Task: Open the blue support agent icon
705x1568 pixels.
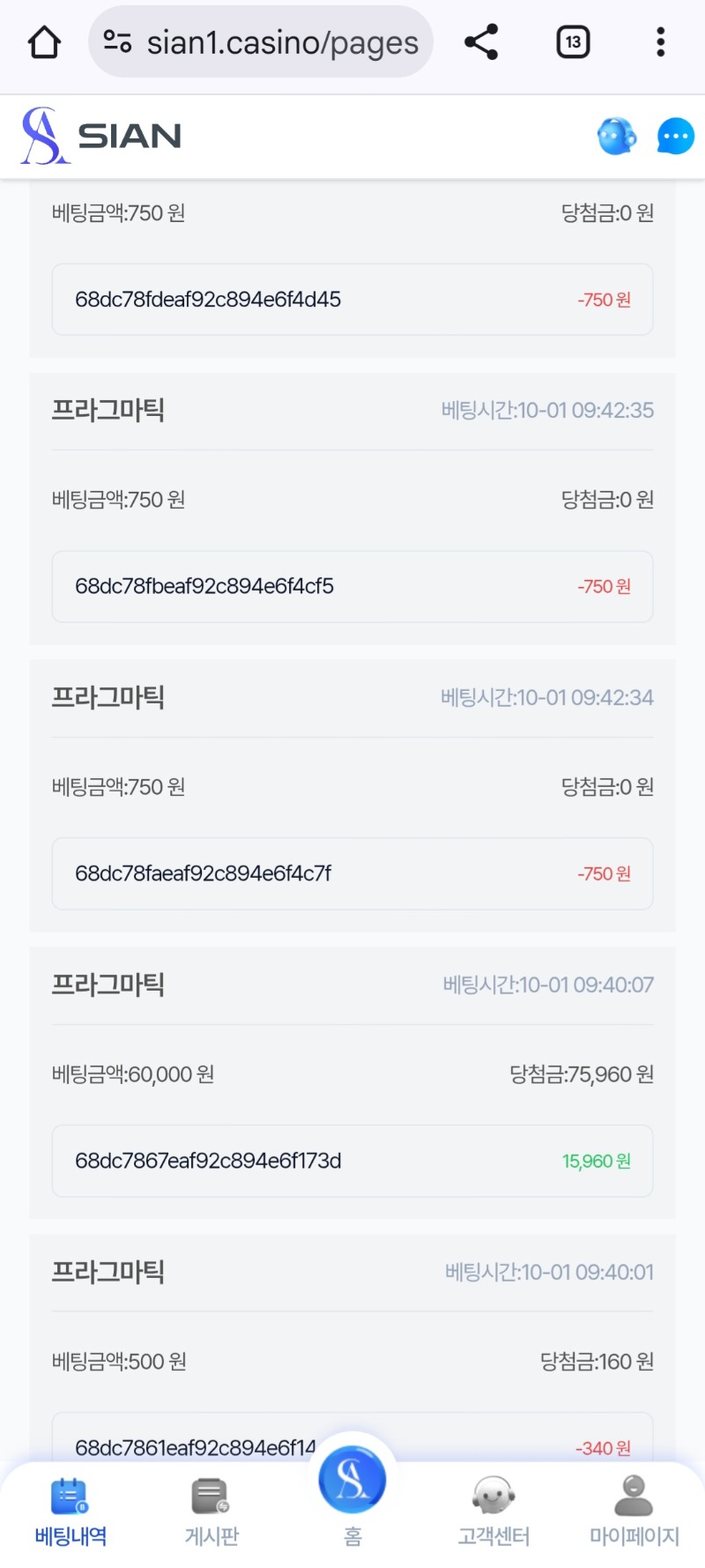Action: point(616,137)
